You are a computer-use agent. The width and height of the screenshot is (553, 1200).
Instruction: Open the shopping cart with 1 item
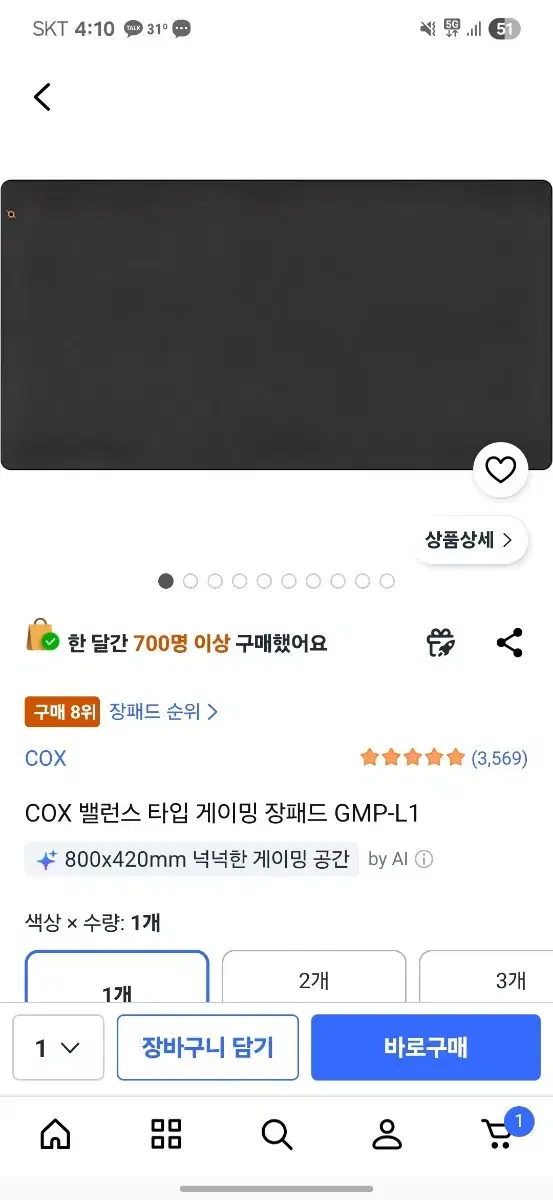500,1132
